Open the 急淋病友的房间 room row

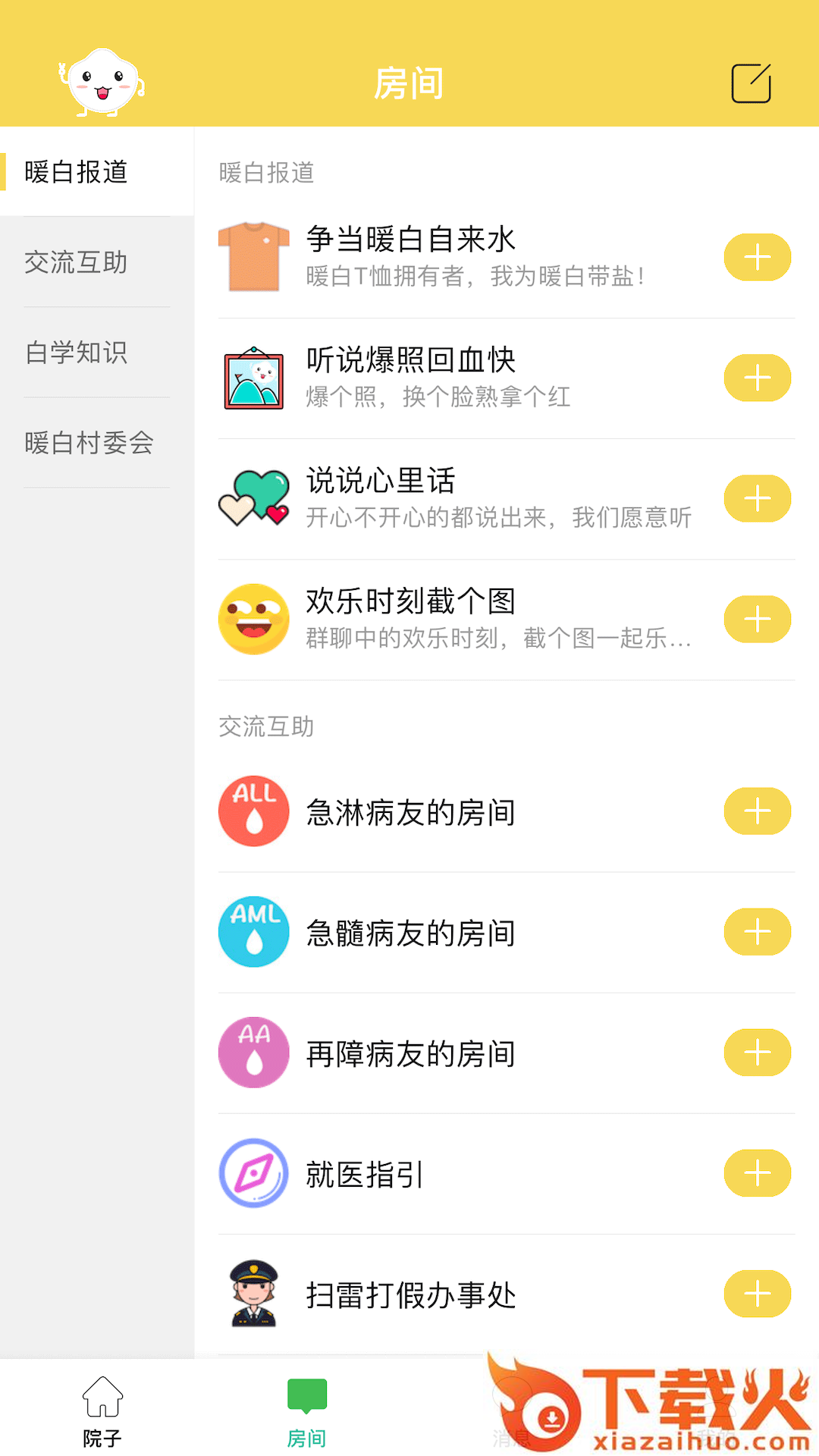(507, 811)
